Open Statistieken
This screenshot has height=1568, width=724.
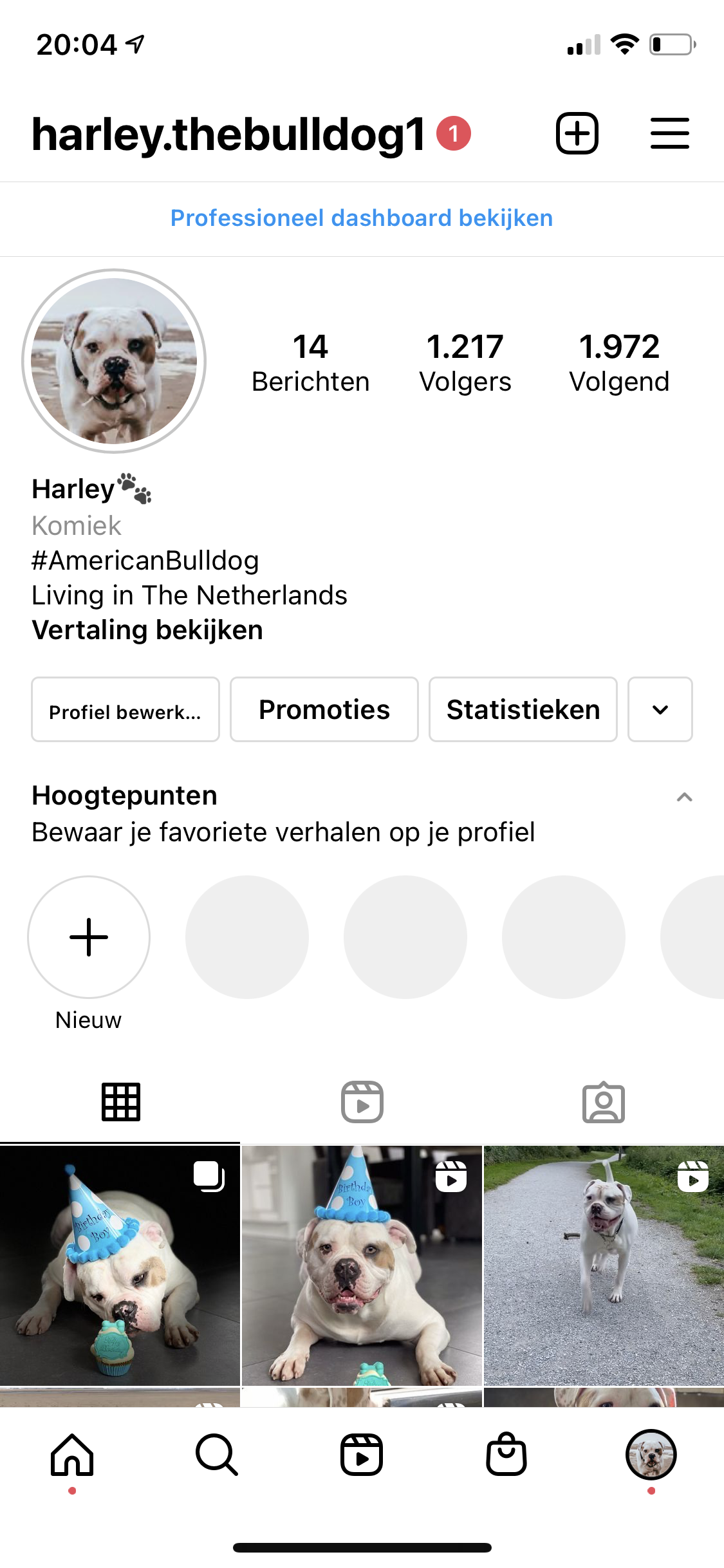[x=523, y=709]
